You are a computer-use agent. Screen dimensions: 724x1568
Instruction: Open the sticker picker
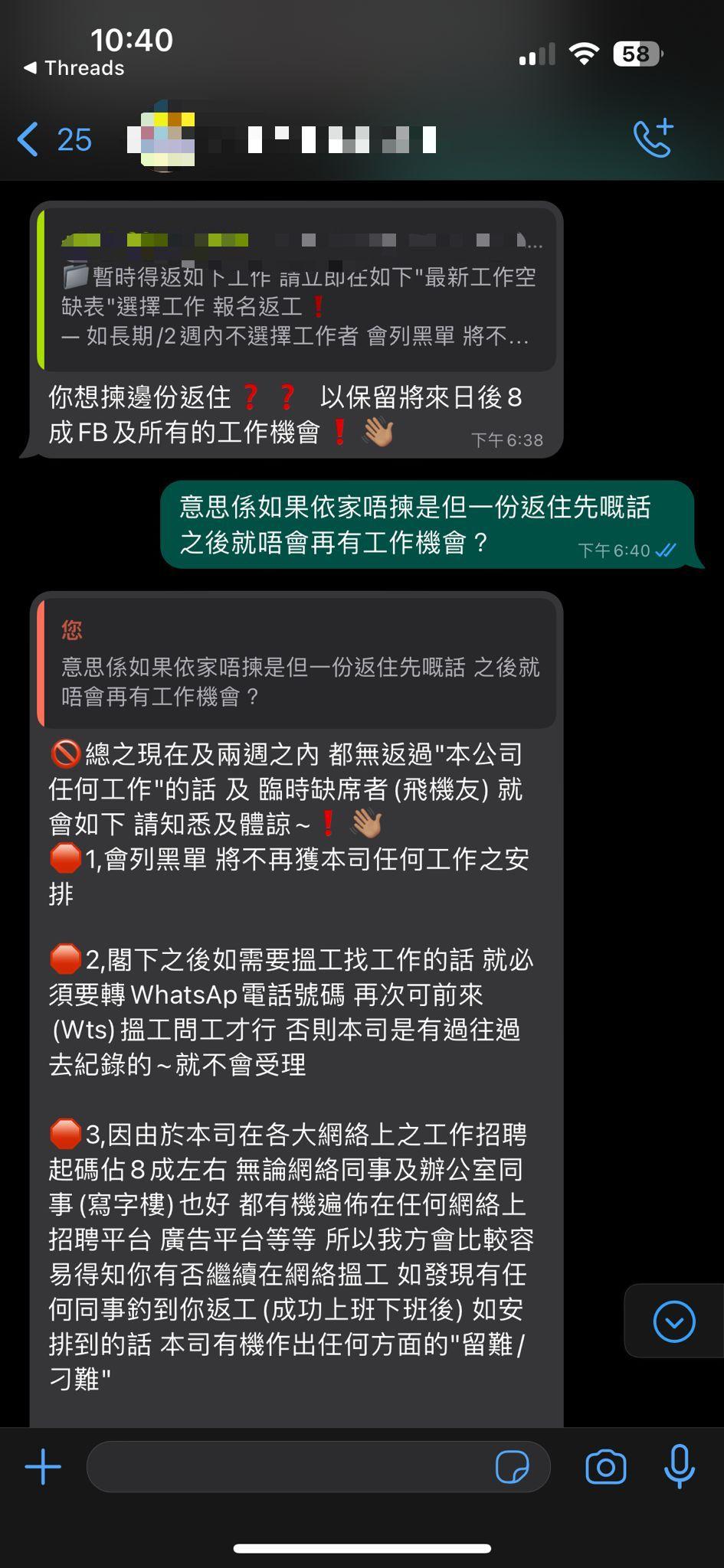[512, 1467]
